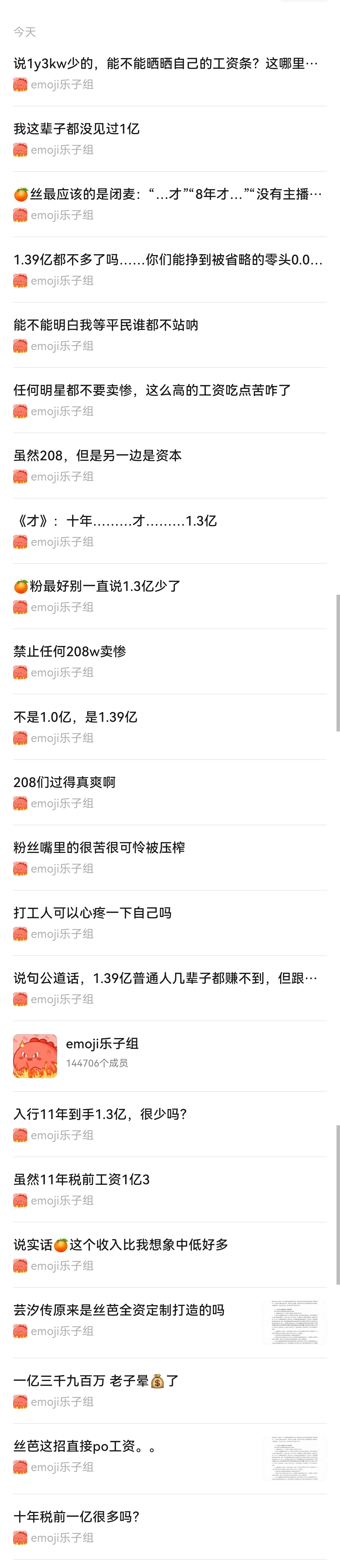Open the post about 明星不要卖惨
This screenshot has height=1568, width=340.
click(152, 390)
